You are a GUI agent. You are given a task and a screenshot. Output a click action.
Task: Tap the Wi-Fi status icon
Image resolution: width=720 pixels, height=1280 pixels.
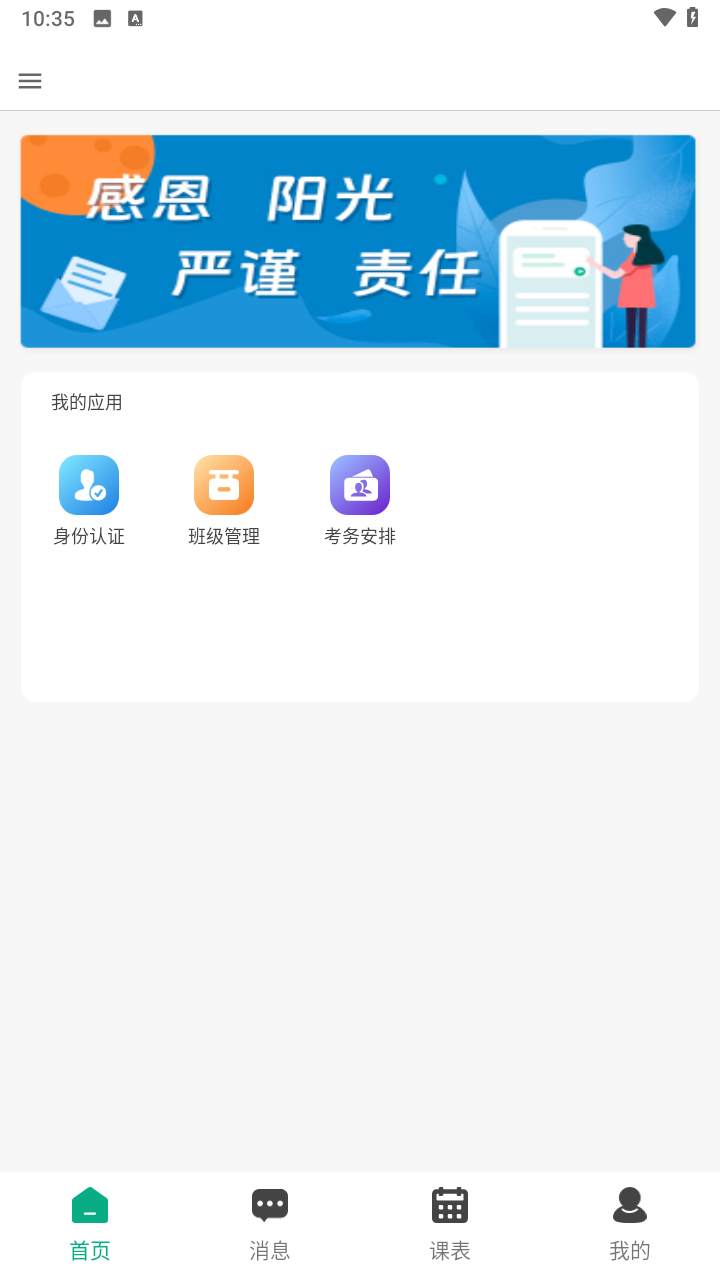[x=662, y=17]
